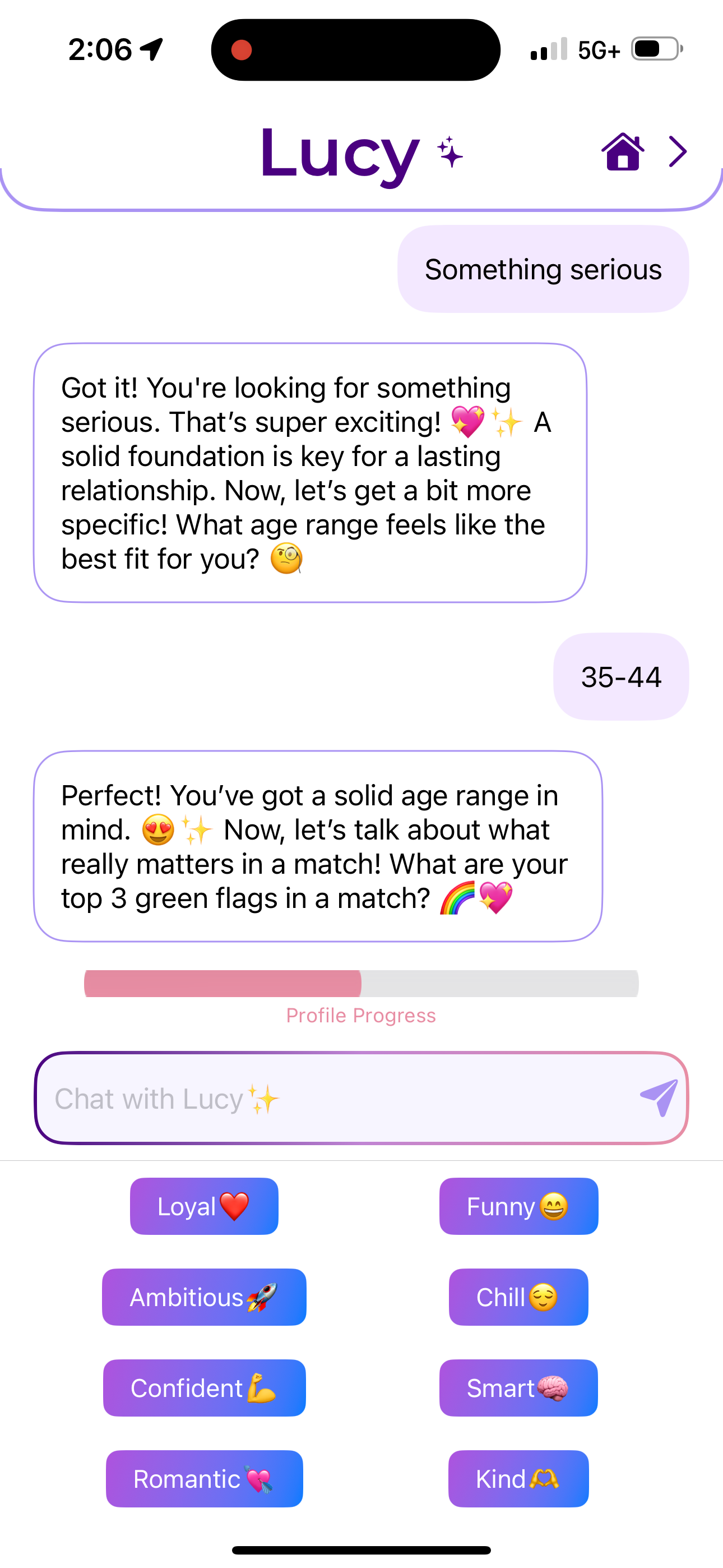
Task: Go to the home screen icon
Action: tap(623, 151)
